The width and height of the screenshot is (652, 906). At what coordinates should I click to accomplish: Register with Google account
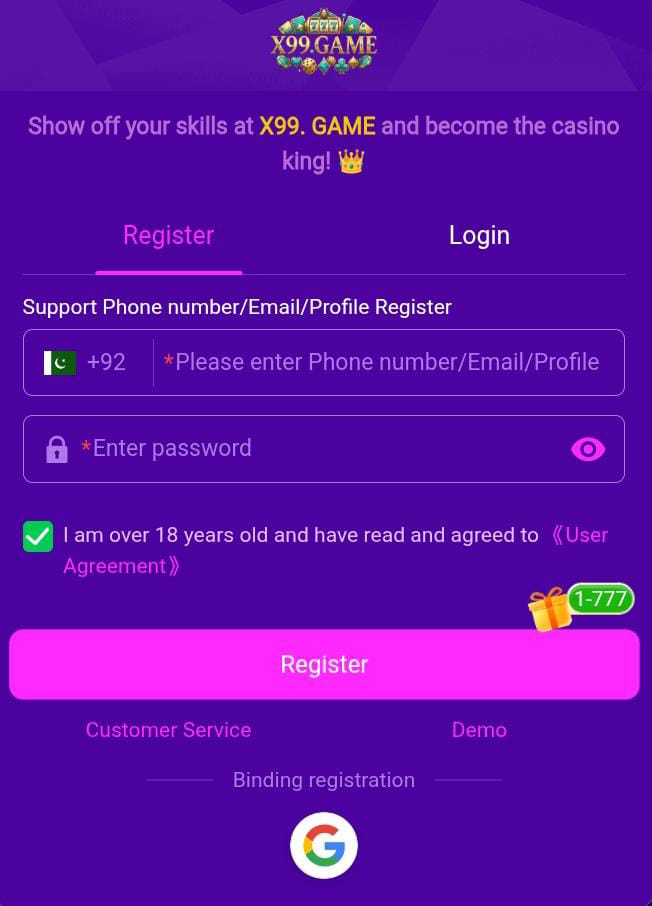[324, 846]
